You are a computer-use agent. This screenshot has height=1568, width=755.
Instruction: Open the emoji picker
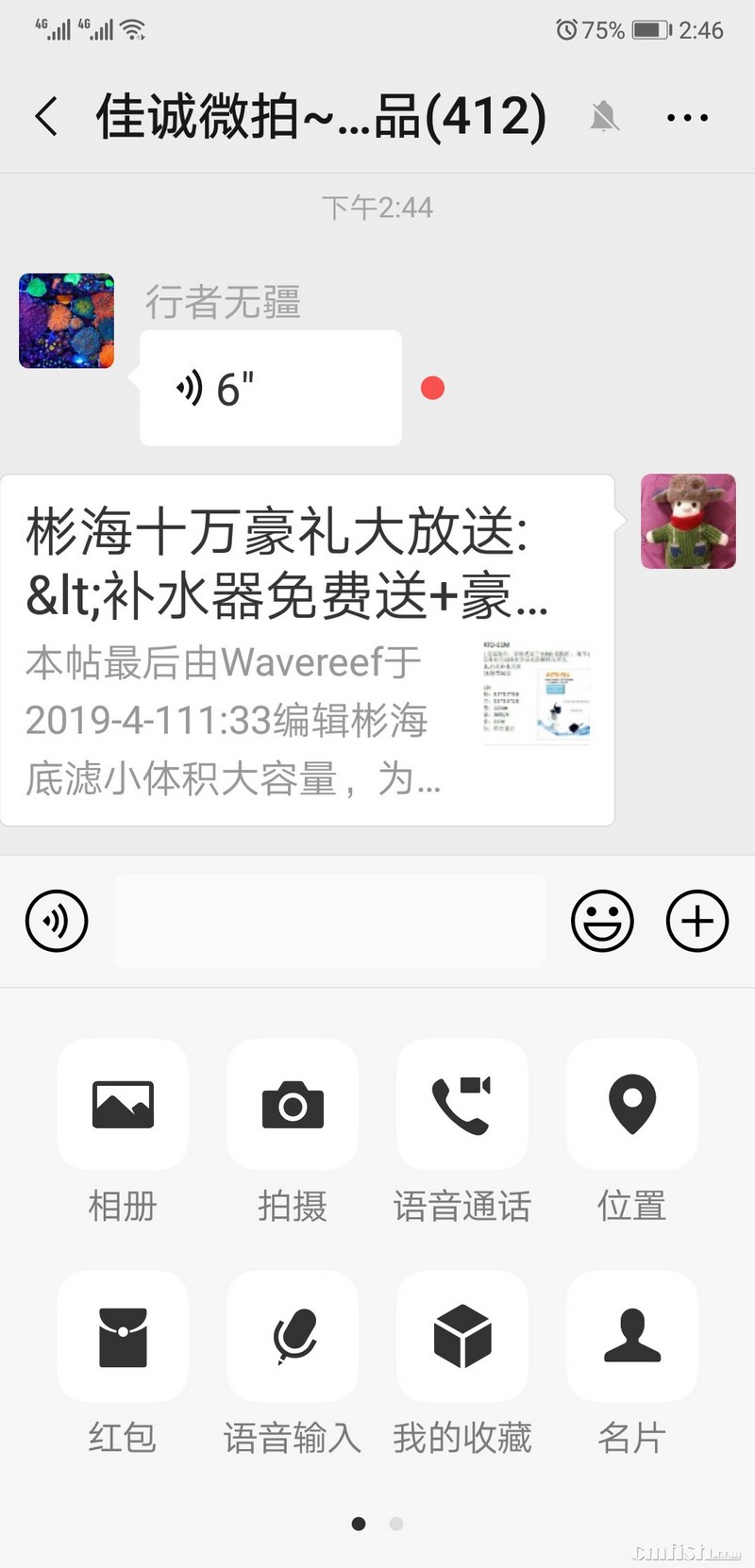pyautogui.click(x=601, y=921)
